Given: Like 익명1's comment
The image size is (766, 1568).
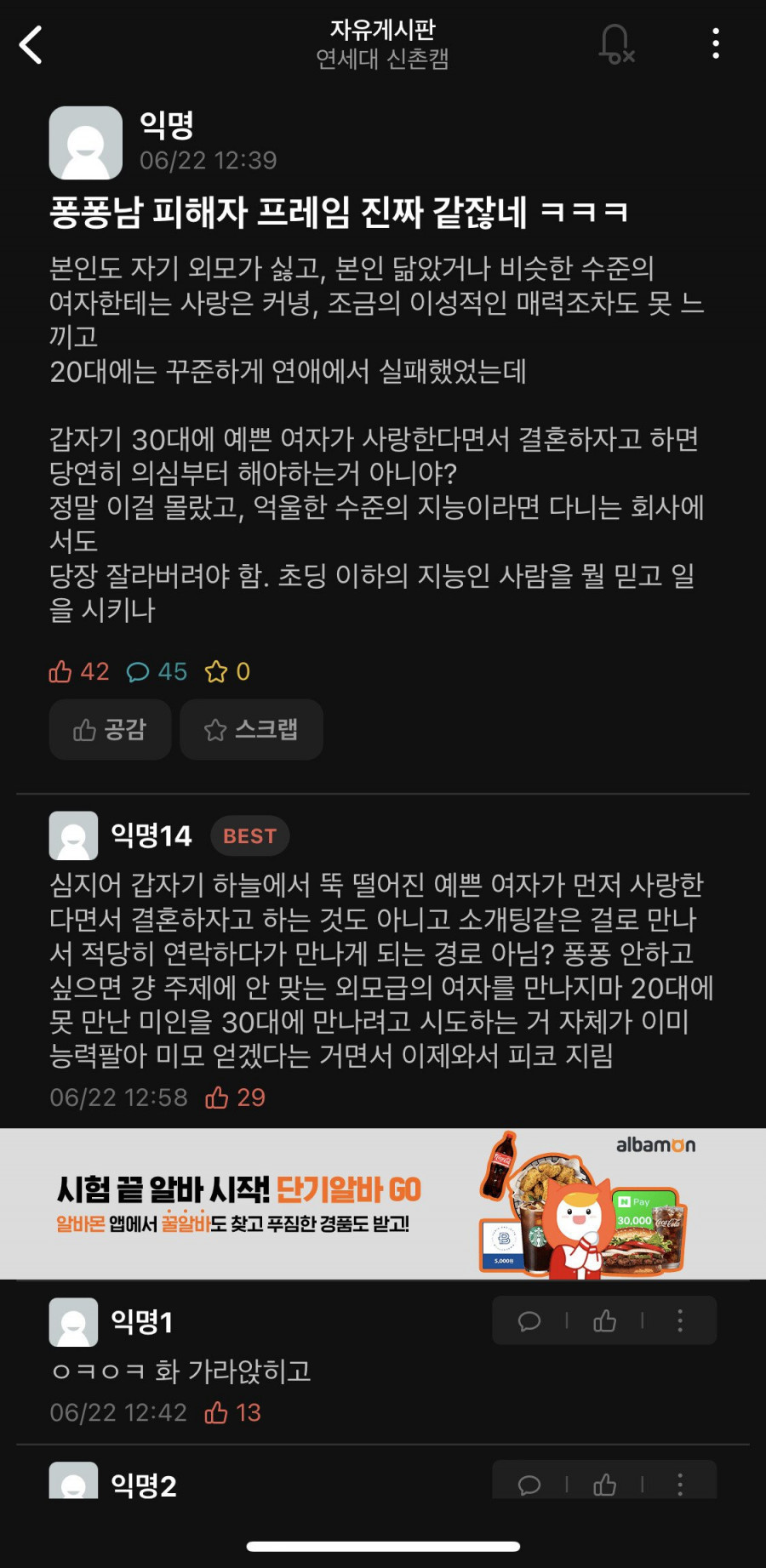Looking at the screenshot, I should (604, 1320).
